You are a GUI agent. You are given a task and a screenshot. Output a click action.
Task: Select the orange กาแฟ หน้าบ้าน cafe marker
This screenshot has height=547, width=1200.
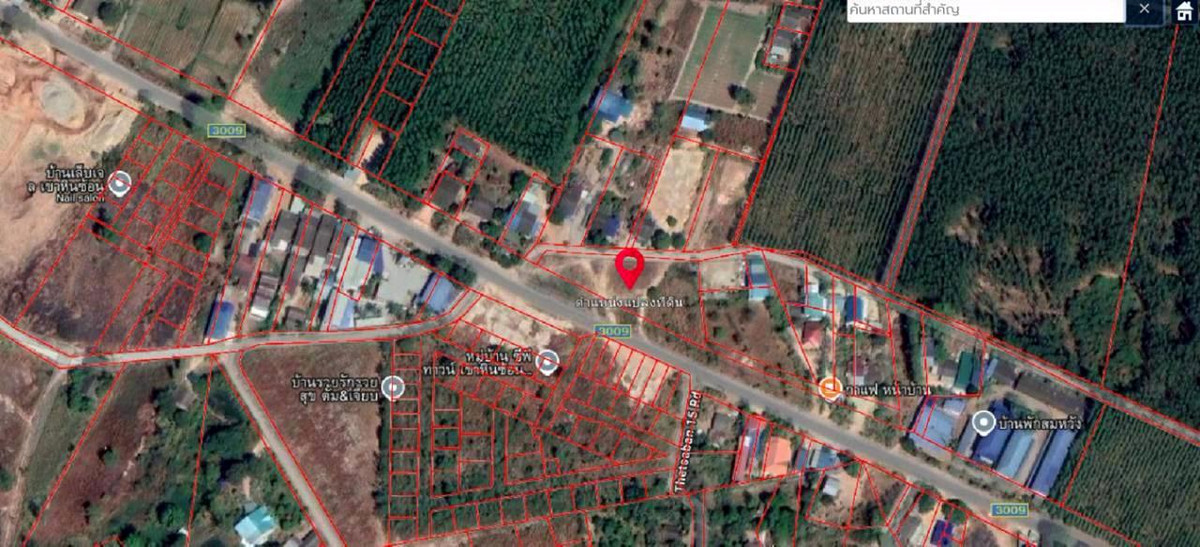coord(829,388)
